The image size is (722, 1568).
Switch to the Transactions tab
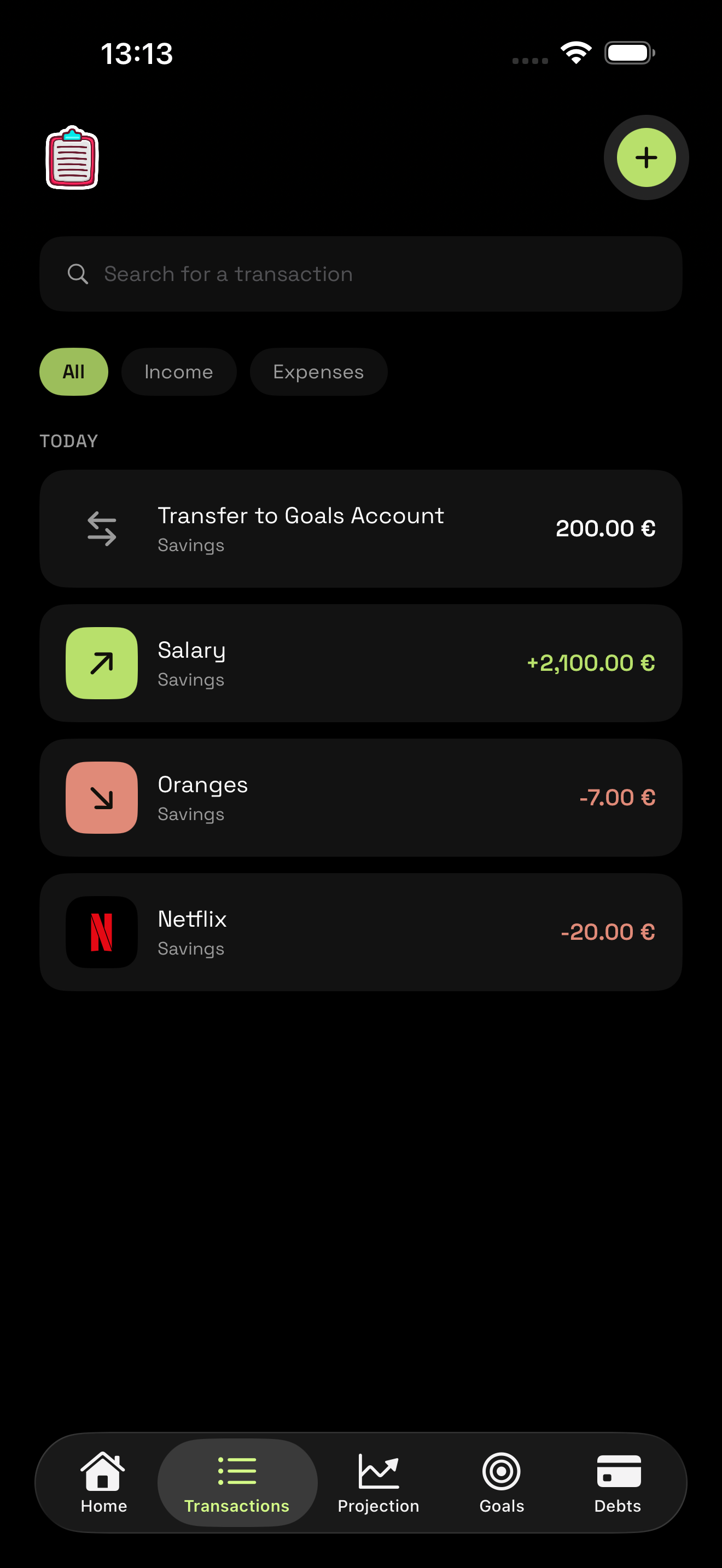pyautogui.click(x=237, y=1483)
